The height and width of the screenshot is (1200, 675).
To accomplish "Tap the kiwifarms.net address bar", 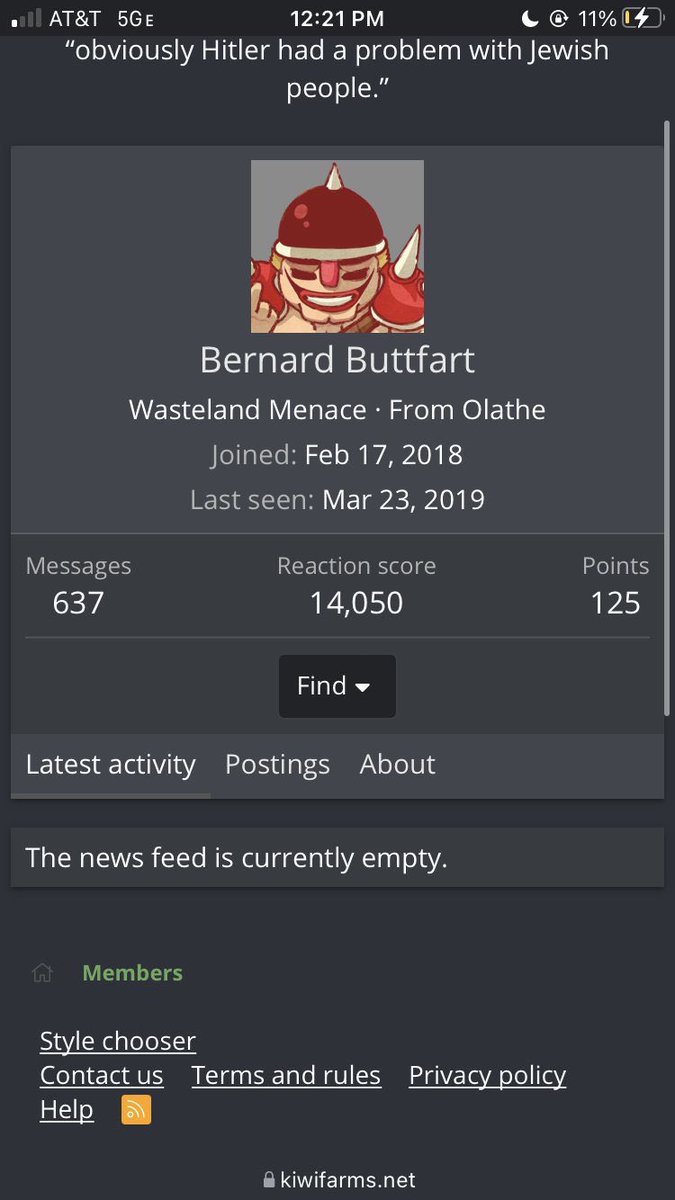I will pyautogui.click(x=338, y=1180).
